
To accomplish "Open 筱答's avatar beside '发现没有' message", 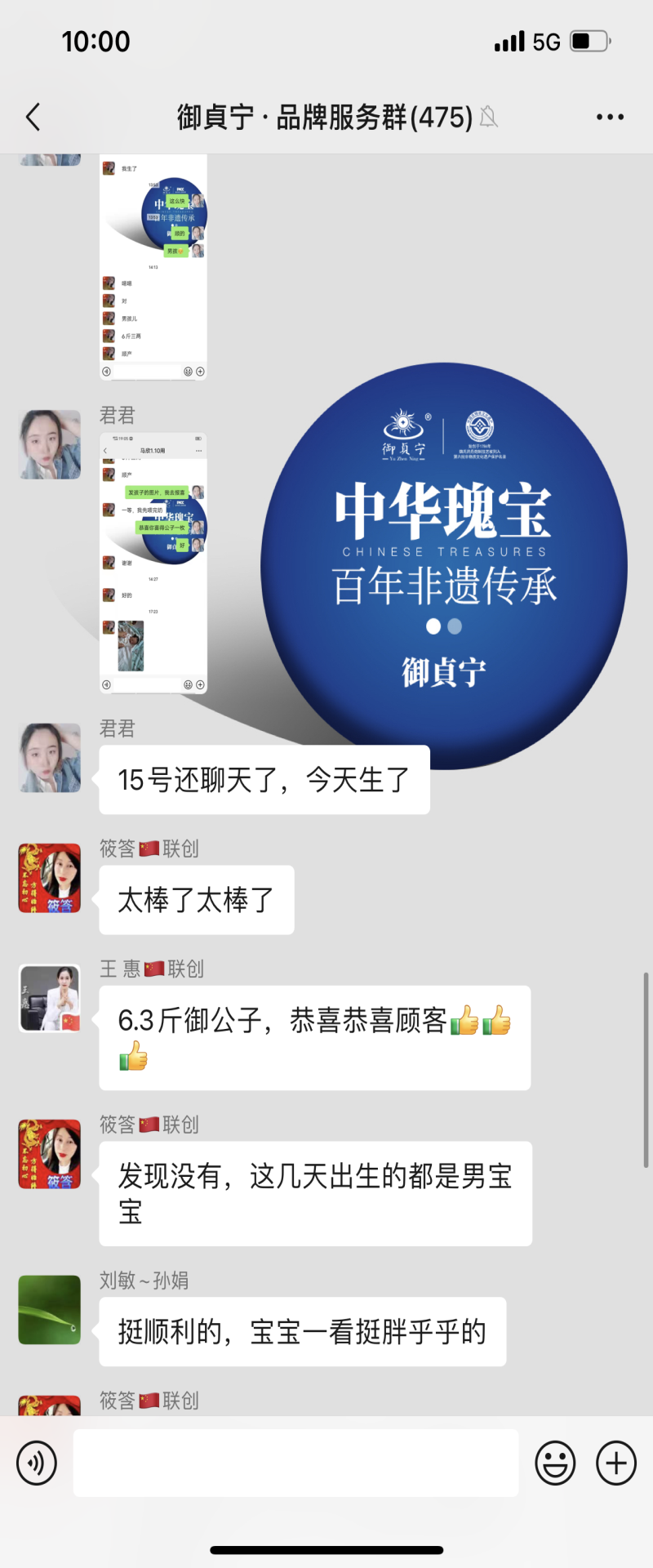I will click(x=50, y=1154).
